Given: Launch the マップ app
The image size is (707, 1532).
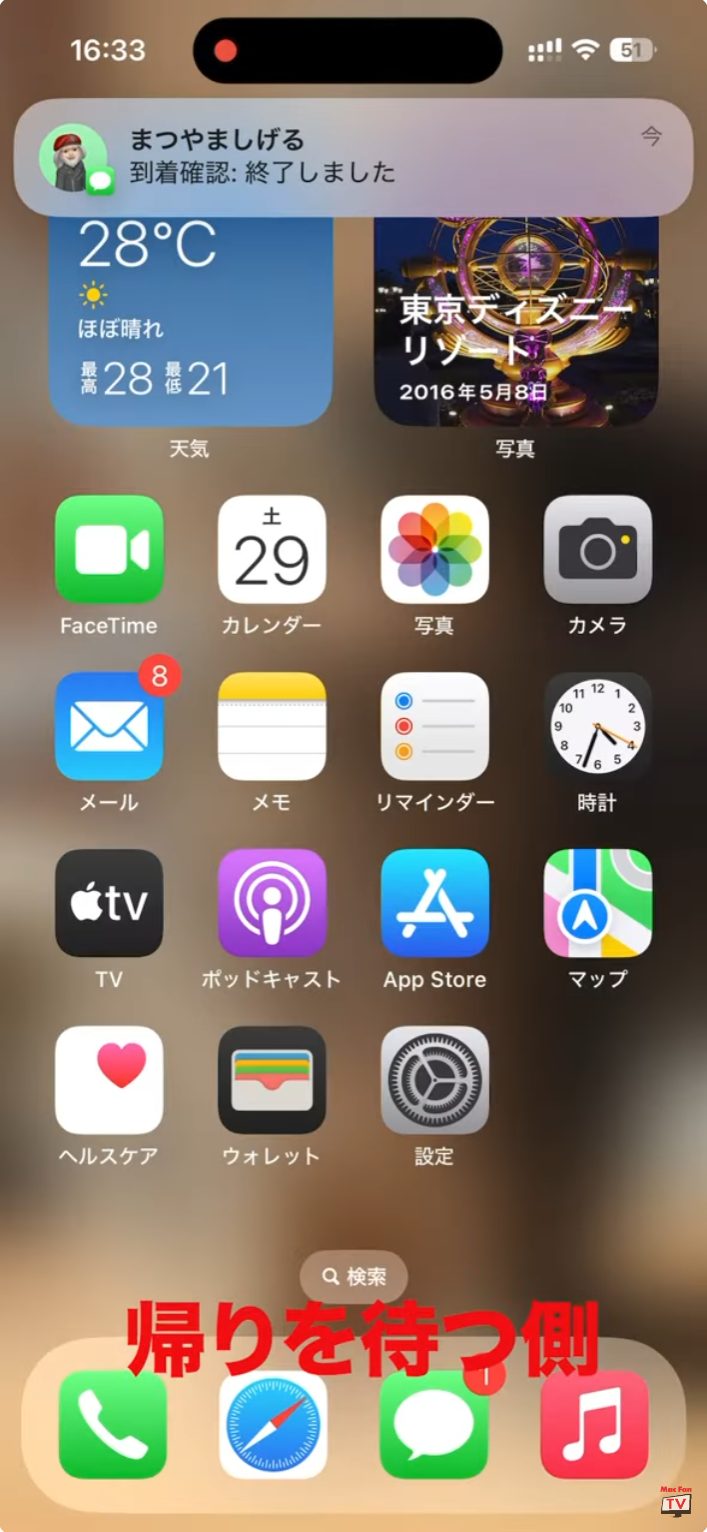Looking at the screenshot, I should point(597,903).
